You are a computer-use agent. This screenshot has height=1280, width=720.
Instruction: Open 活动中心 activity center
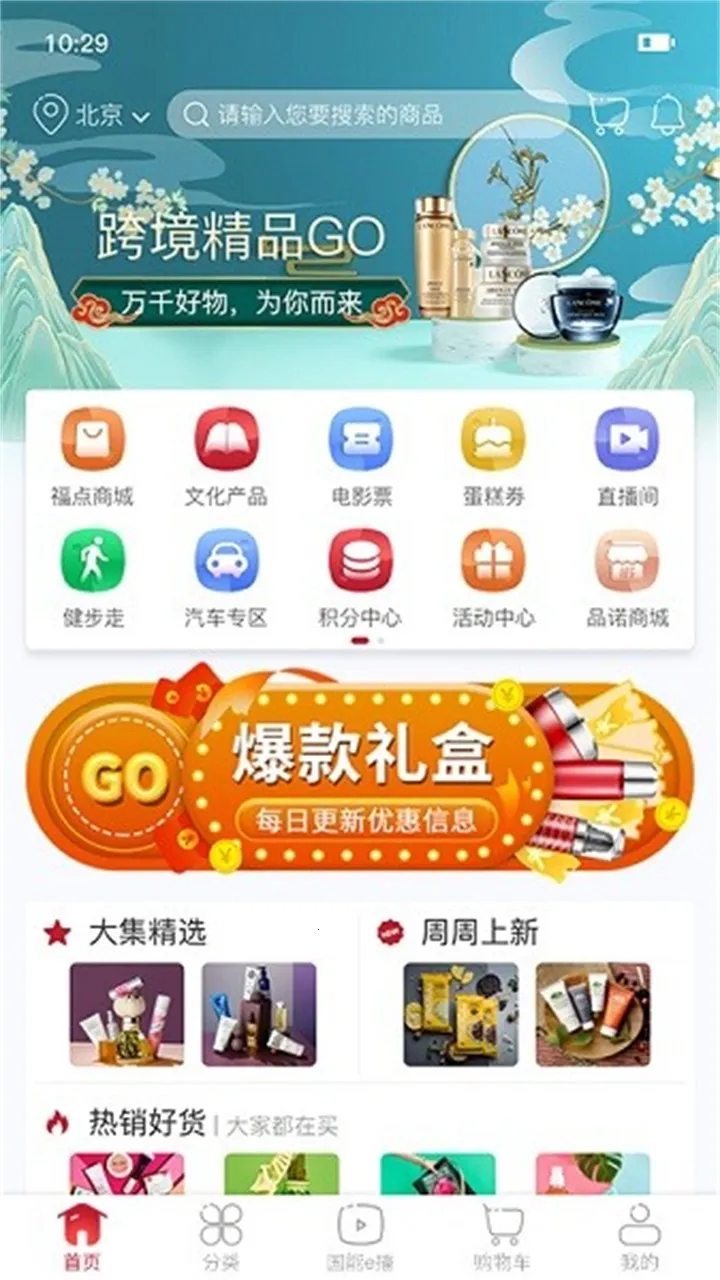(x=493, y=578)
